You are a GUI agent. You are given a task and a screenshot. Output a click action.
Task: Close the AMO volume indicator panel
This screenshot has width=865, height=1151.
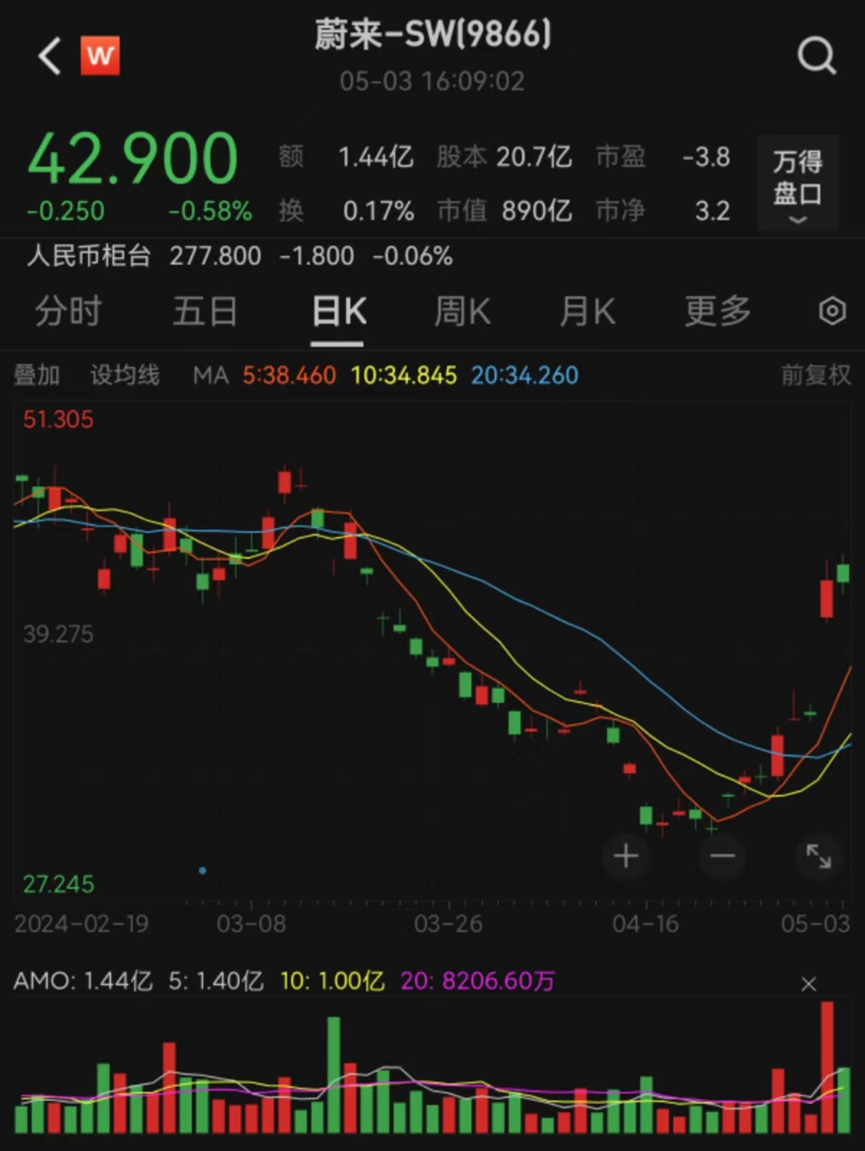click(809, 984)
